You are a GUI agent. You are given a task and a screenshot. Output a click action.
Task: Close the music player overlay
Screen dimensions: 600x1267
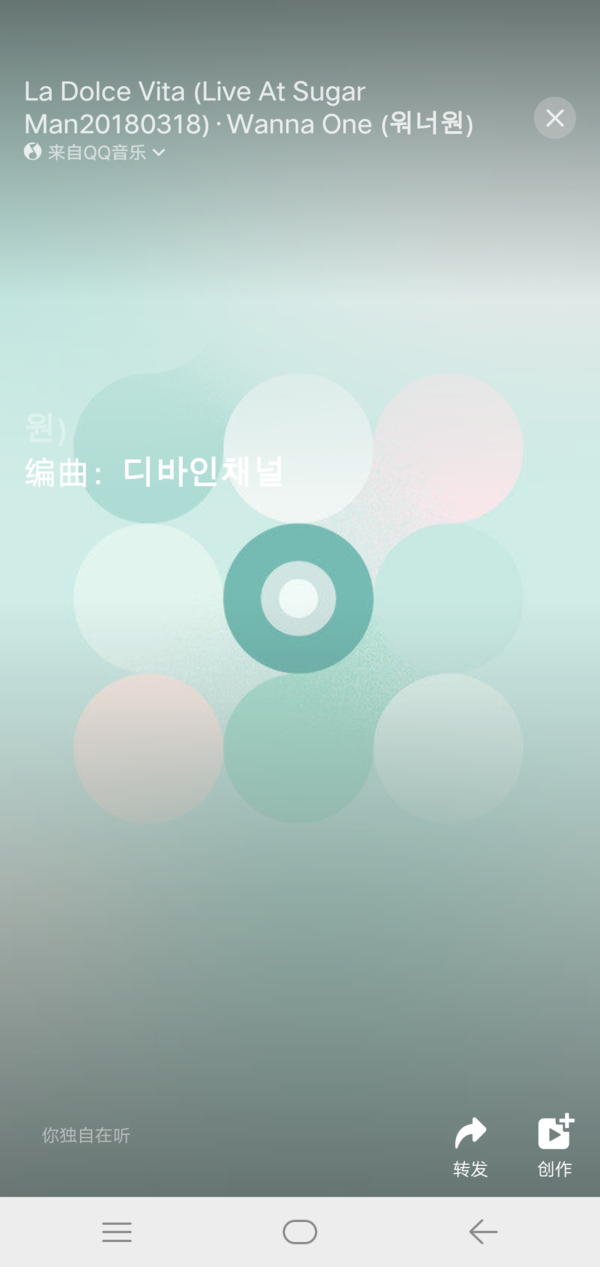point(555,118)
